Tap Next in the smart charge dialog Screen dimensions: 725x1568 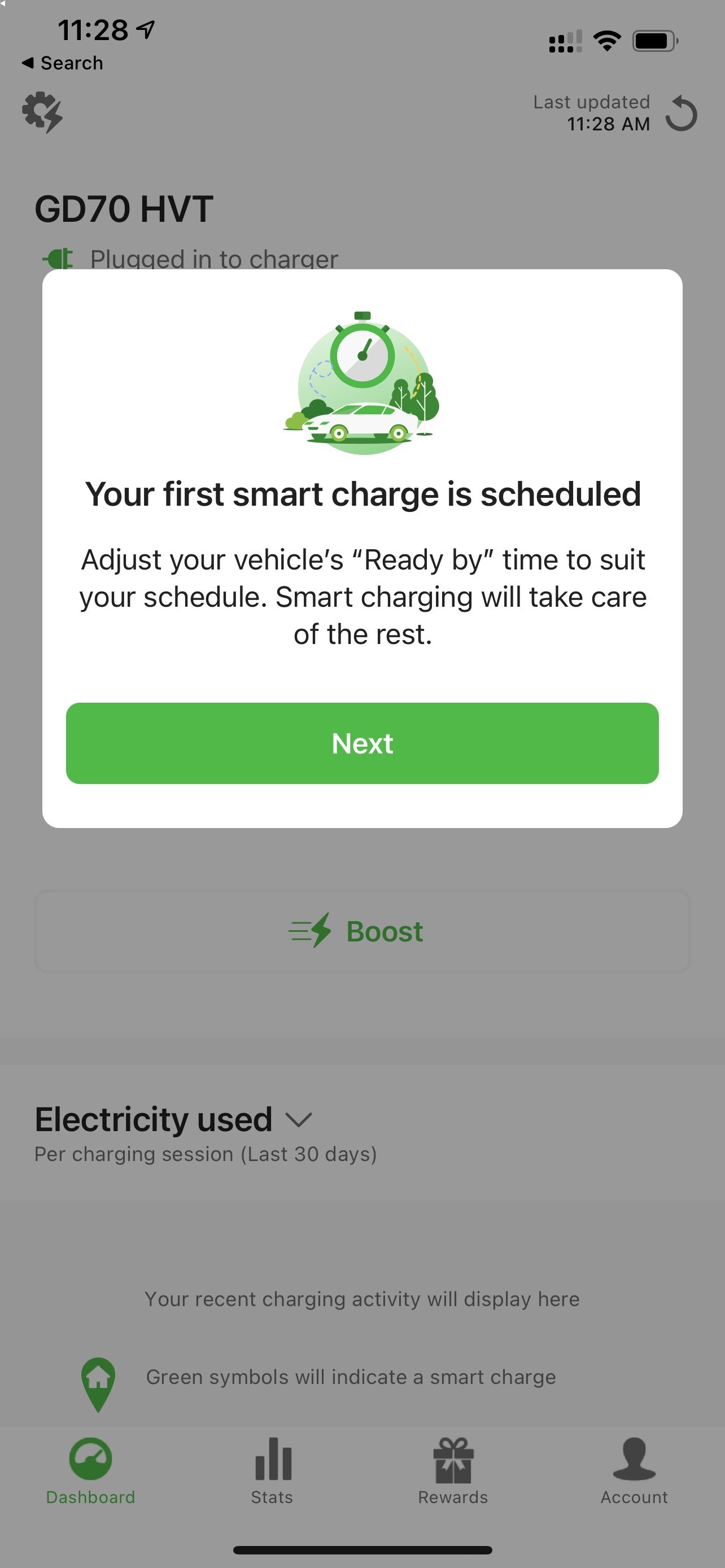point(362,743)
